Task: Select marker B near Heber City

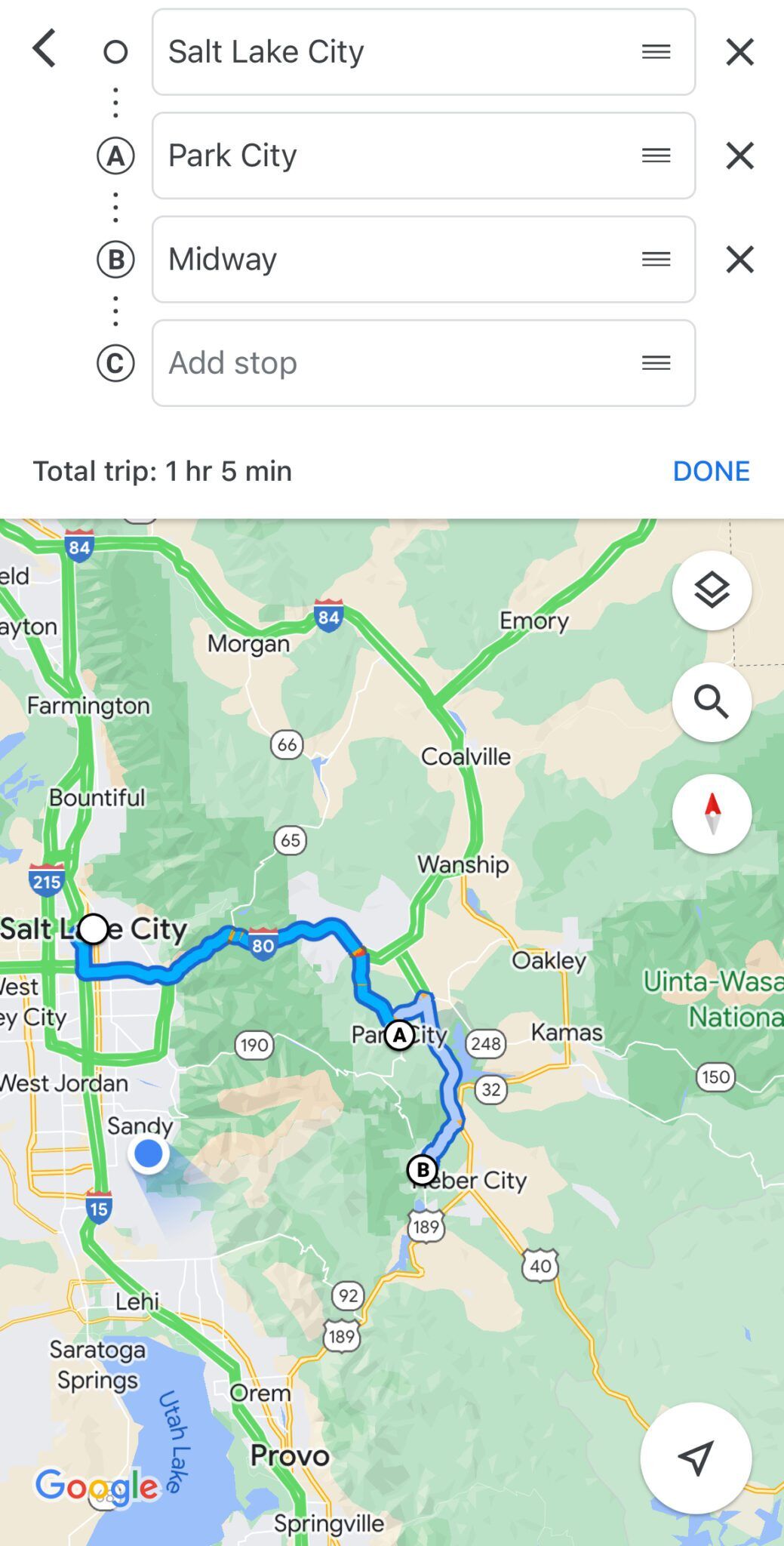Action: (422, 1169)
